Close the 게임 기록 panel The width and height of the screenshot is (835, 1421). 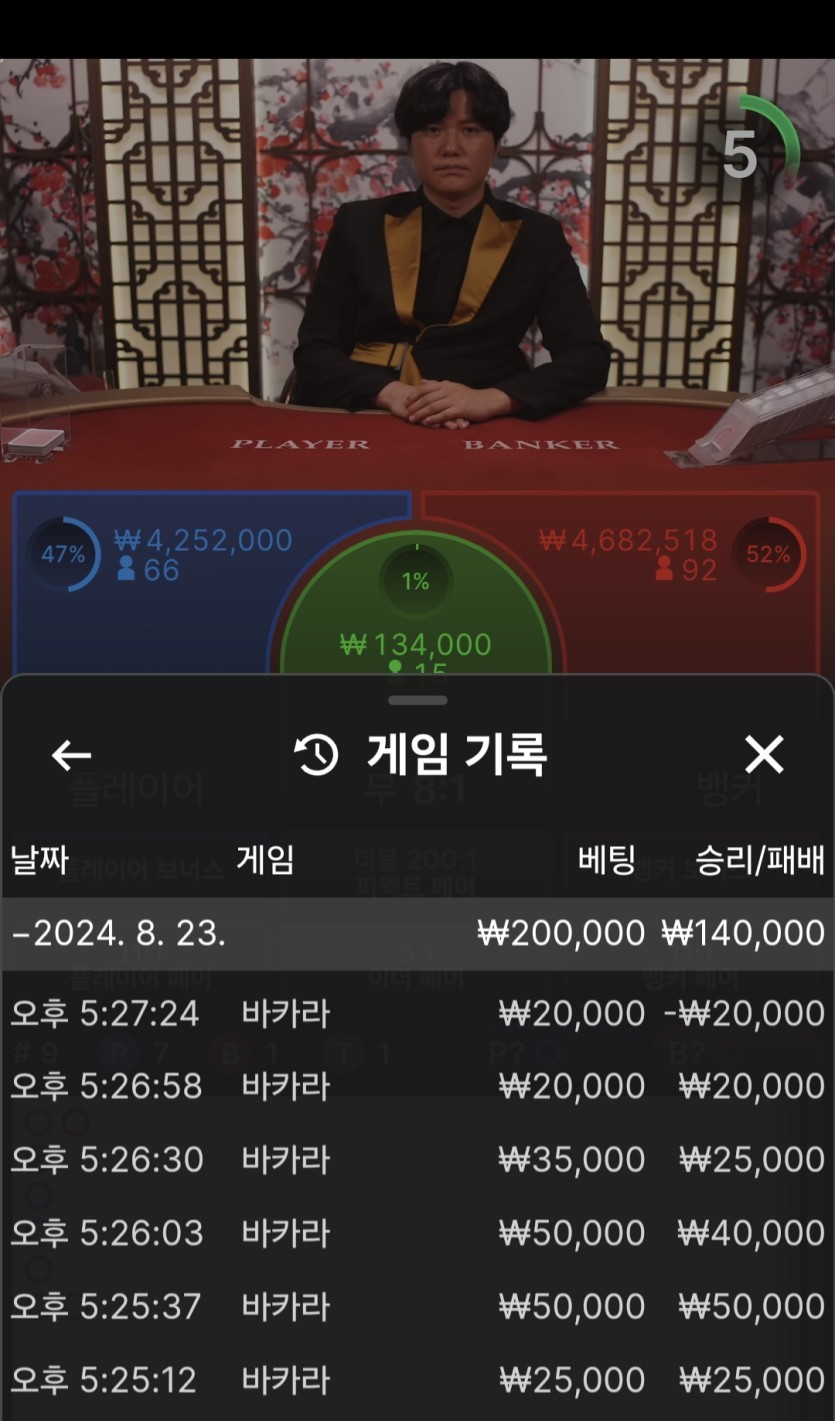(764, 755)
